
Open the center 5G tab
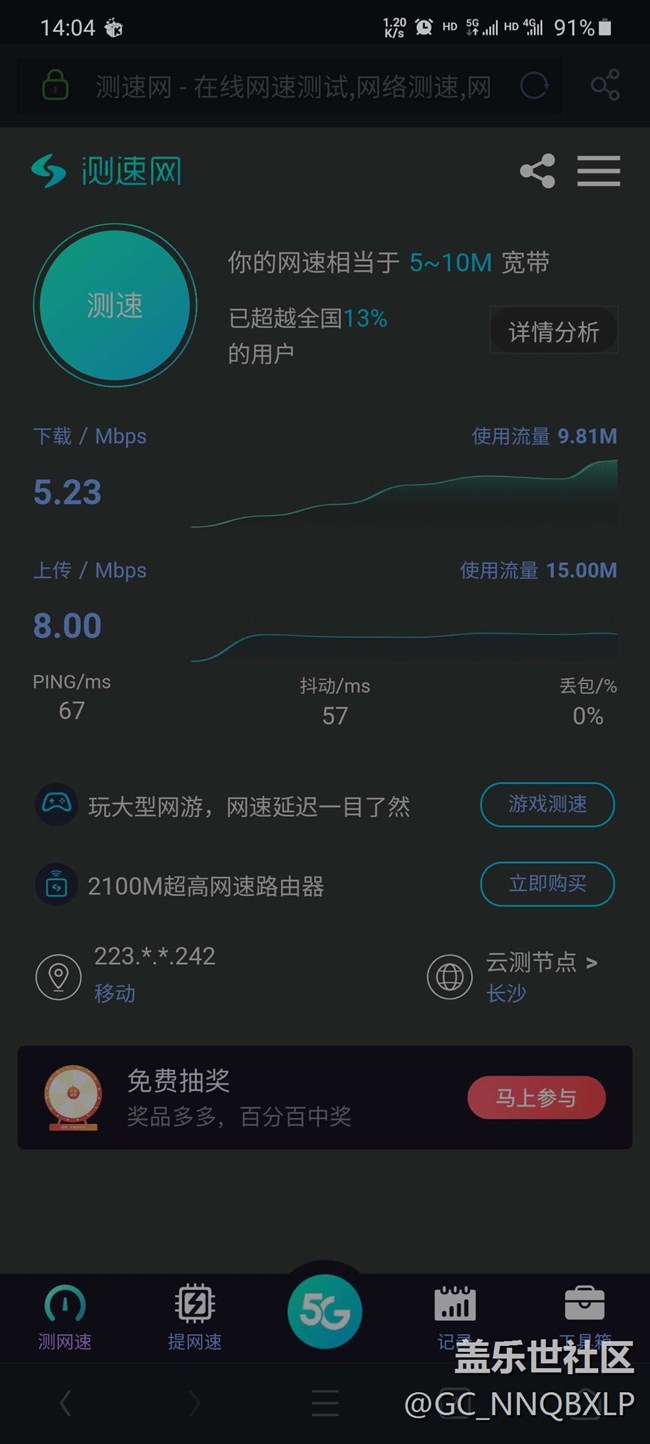tap(325, 1312)
